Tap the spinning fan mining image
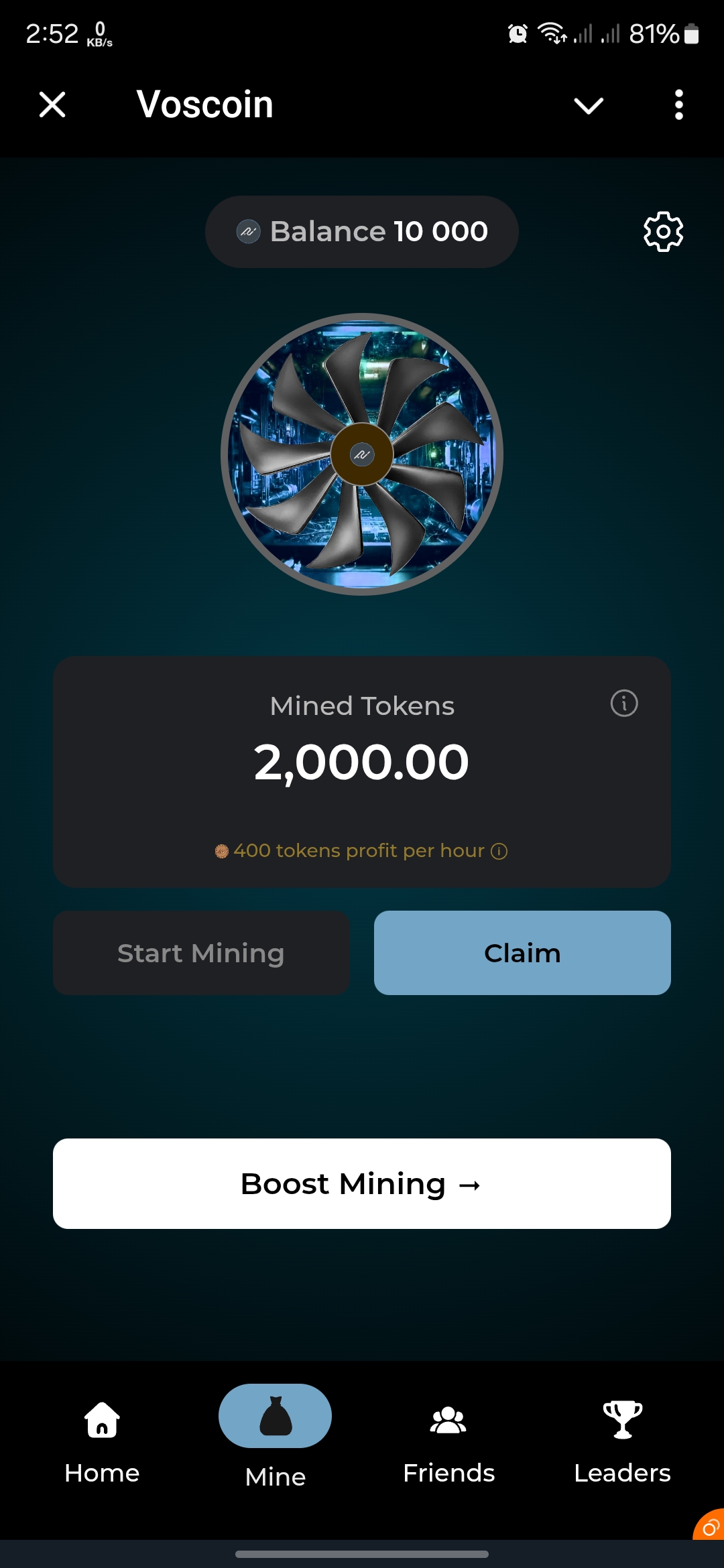 [361, 454]
